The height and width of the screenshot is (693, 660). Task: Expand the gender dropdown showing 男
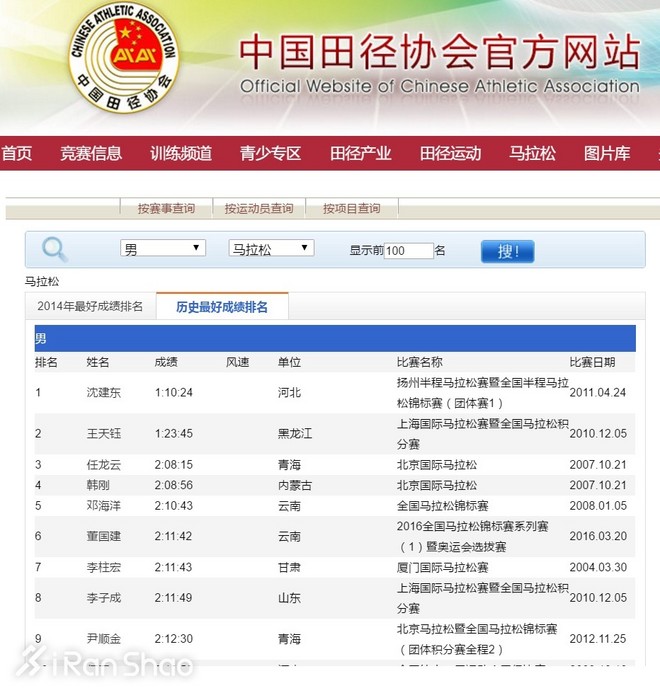[163, 249]
